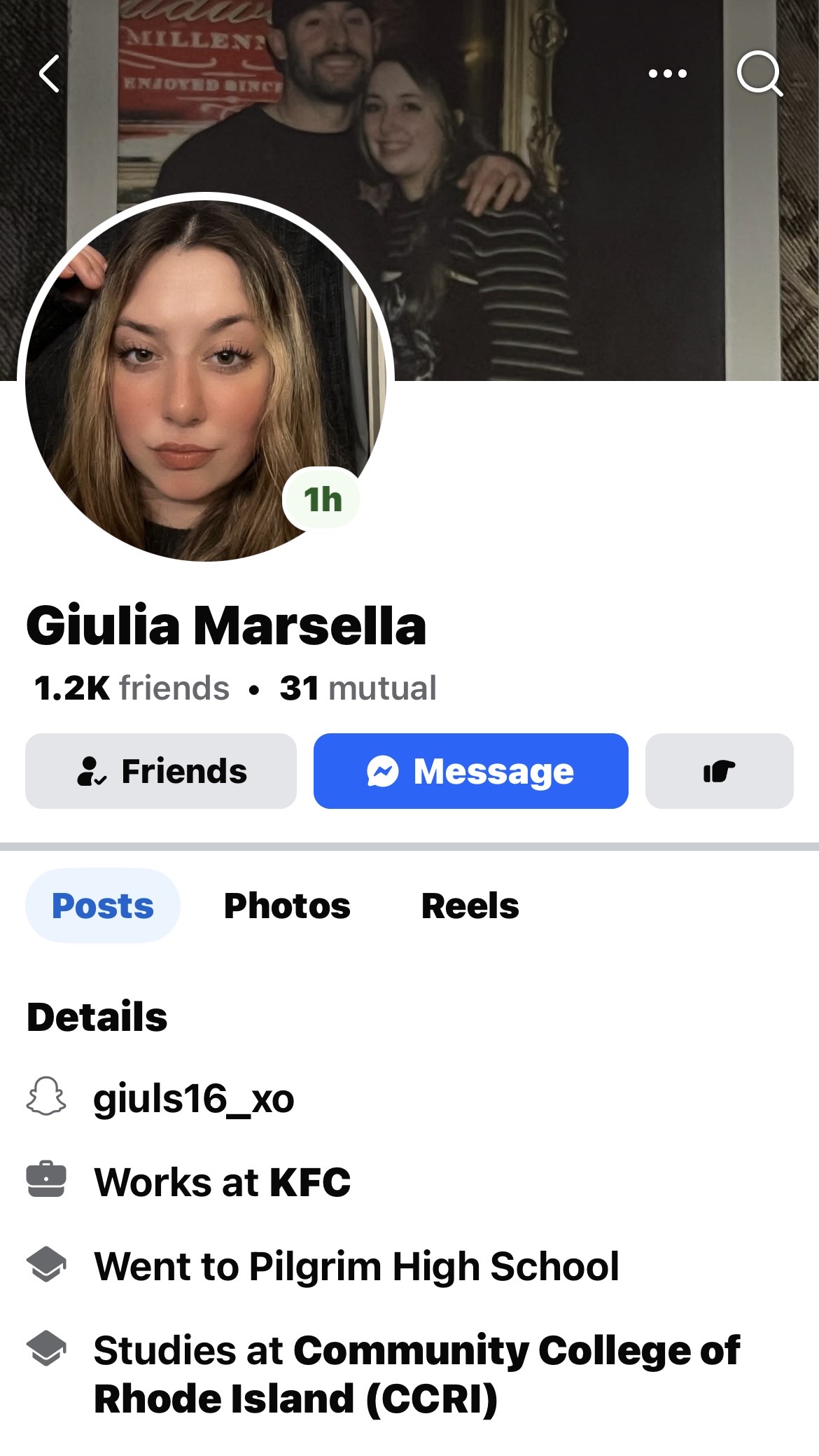Switch to the Reels tab

[470, 906]
